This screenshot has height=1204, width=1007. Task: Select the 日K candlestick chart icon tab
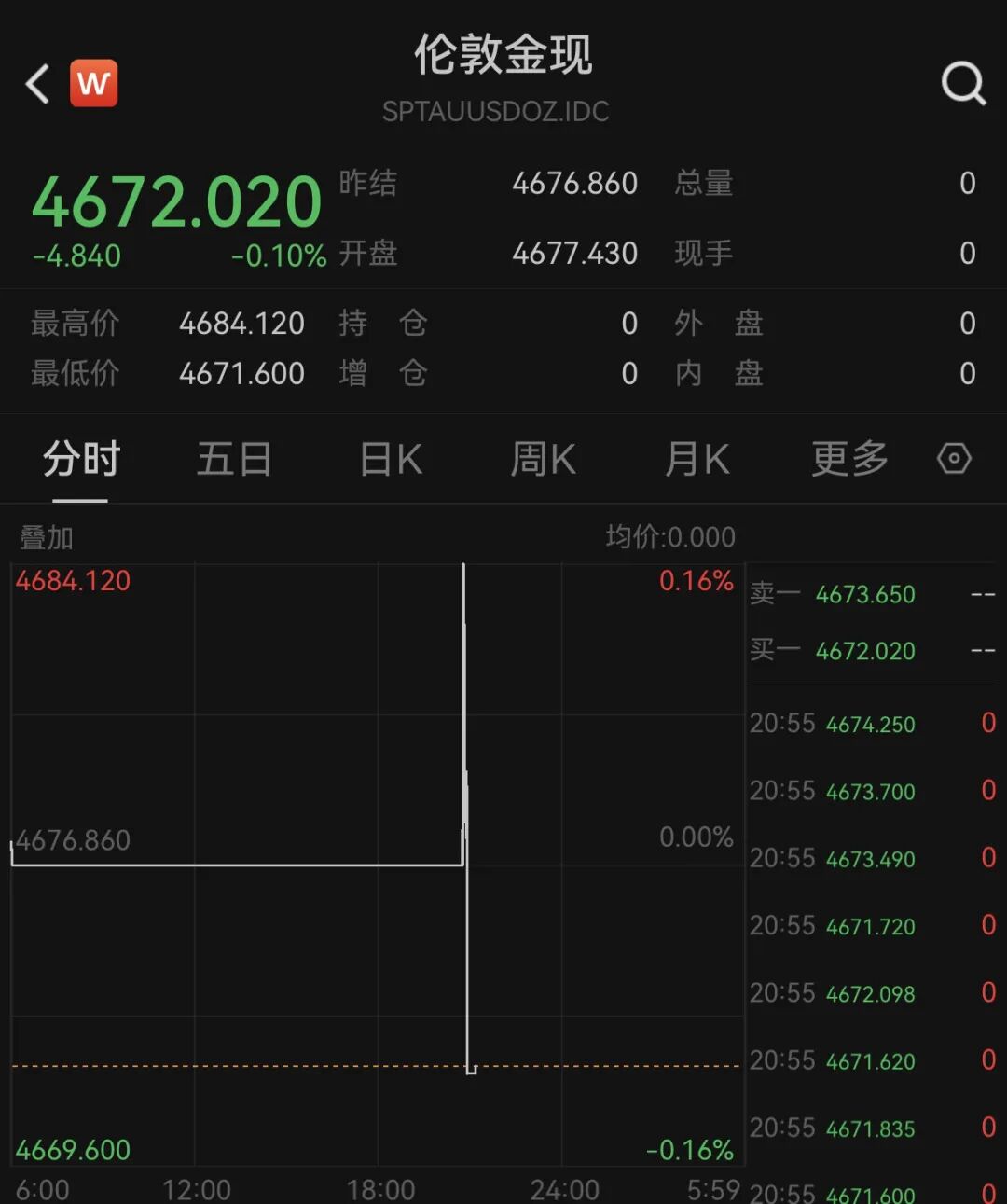389,459
